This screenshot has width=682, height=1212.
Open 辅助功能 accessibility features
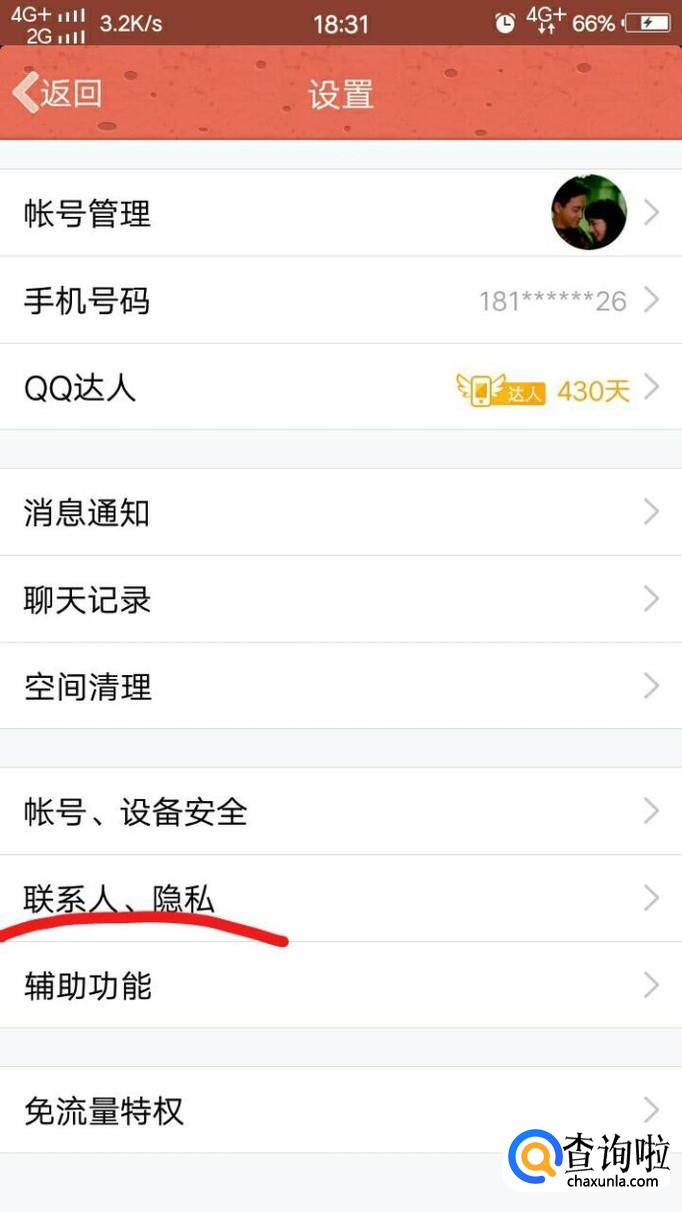point(340,986)
